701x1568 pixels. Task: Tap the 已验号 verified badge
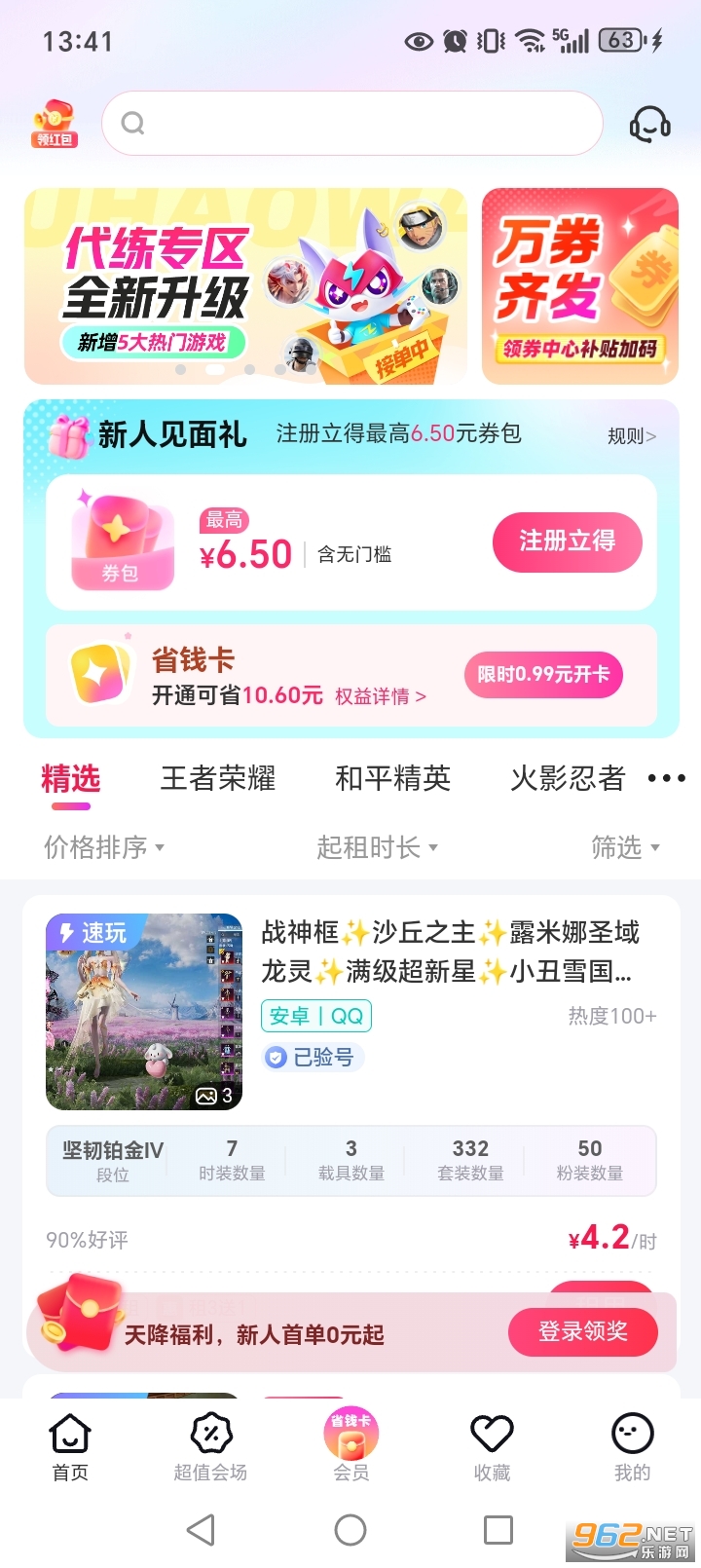click(314, 1058)
